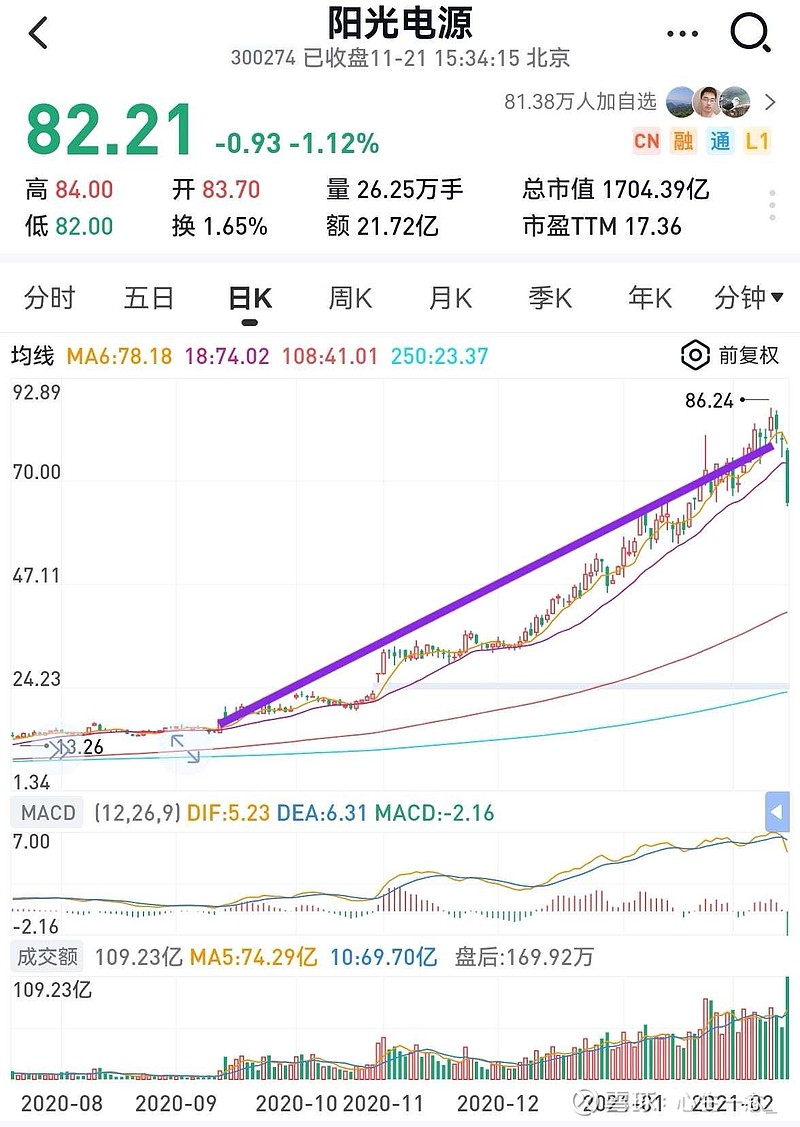This screenshot has height=1127, width=800.
Task: Tap the L1 quote level badge
Action: (756, 142)
